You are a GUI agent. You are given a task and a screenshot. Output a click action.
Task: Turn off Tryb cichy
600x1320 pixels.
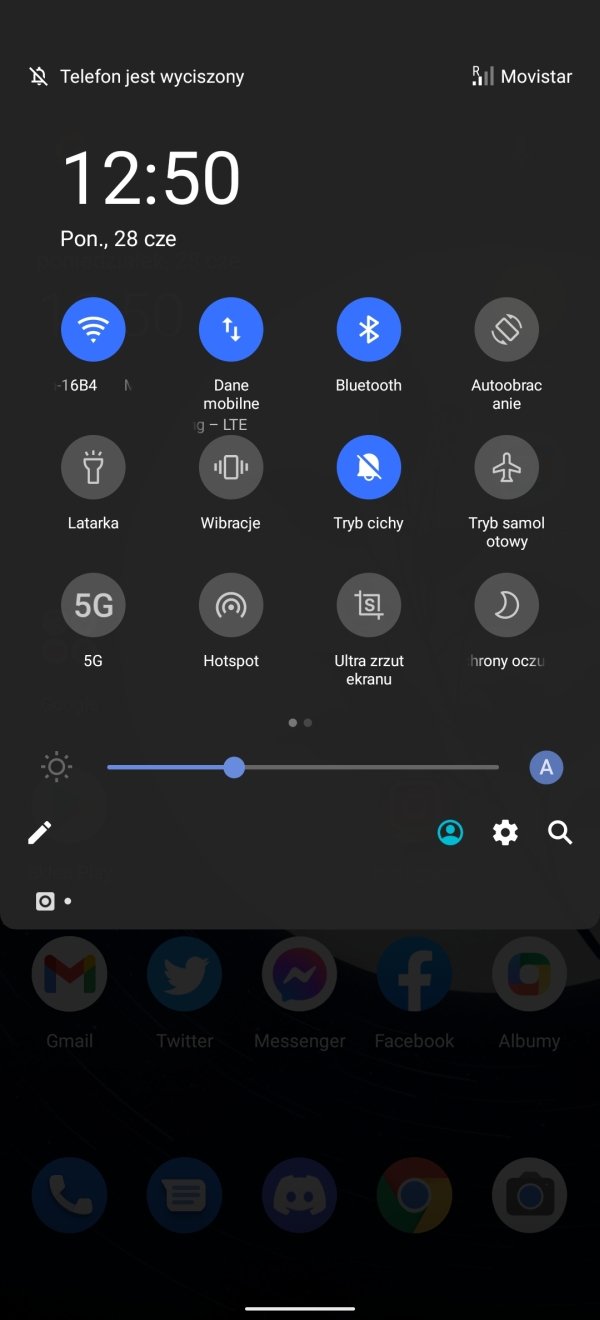pos(369,467)
